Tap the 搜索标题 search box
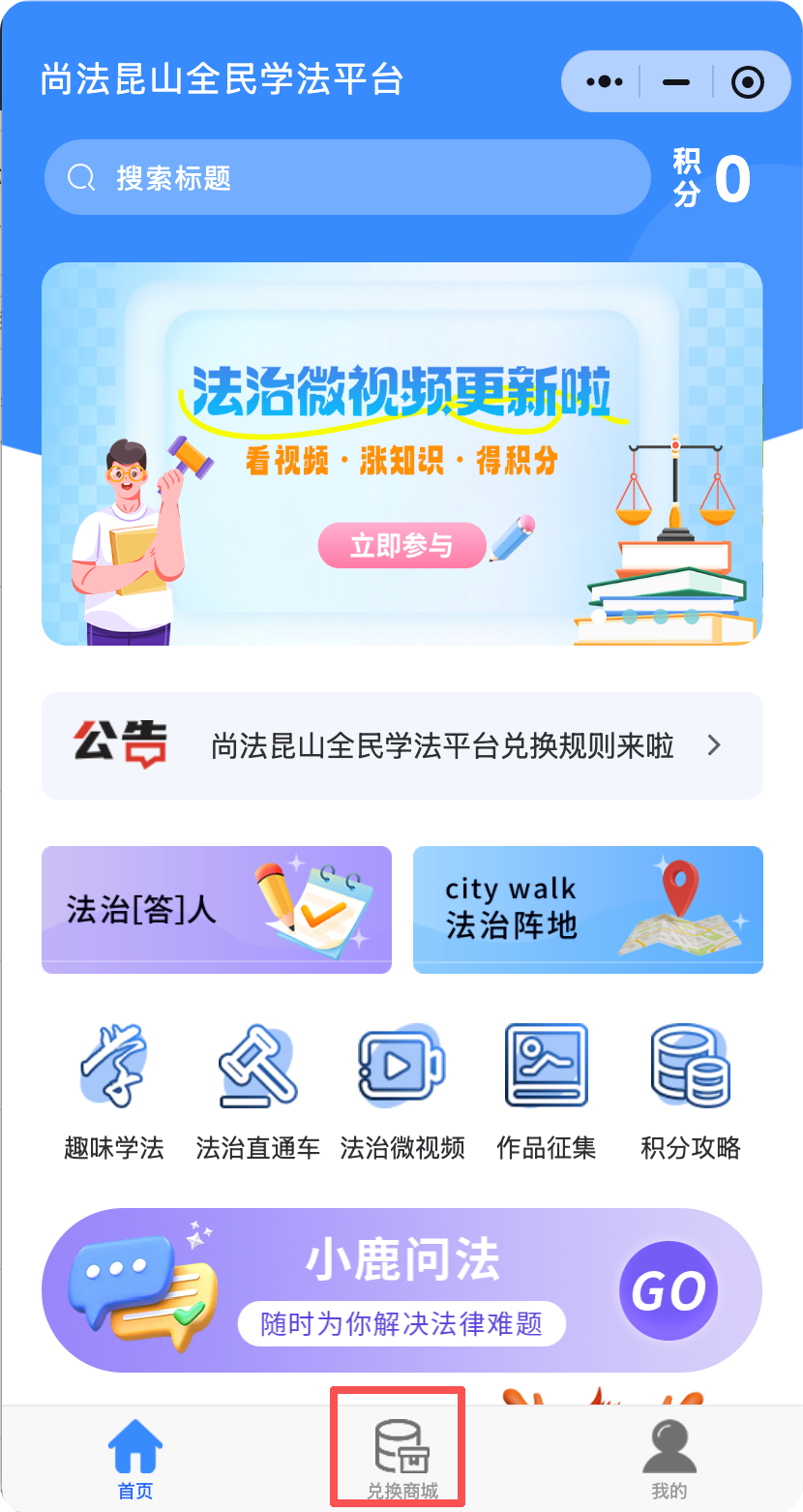Screen dimensions: 803x1512 coord(347,177)
